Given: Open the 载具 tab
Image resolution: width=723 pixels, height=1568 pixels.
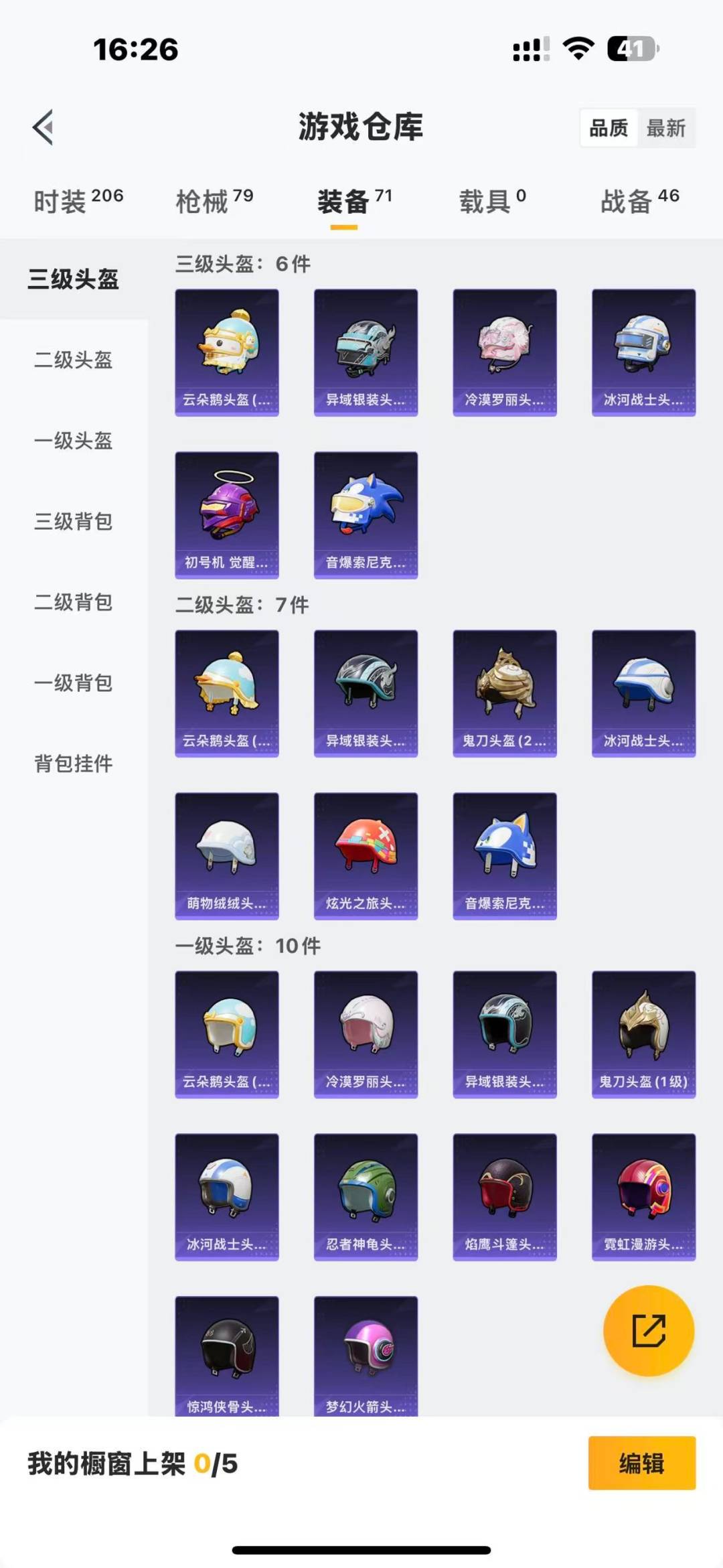Looking at the screenshot, I should point(492,201).
